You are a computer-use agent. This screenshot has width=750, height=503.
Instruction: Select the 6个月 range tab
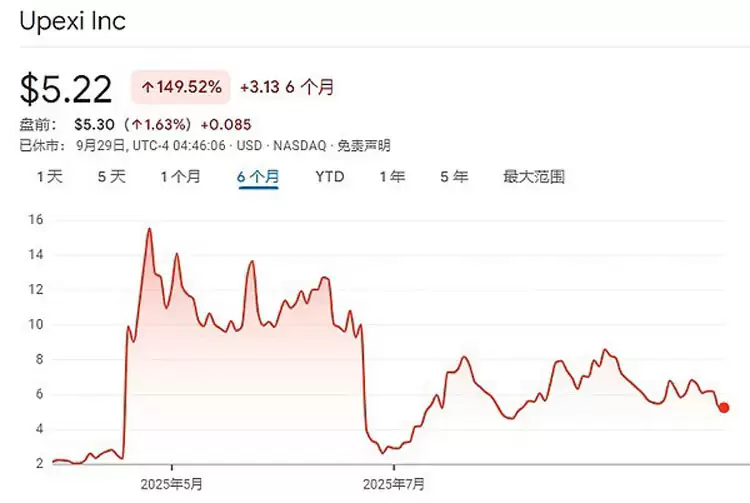pyautogui.click(x=258, y=177)
